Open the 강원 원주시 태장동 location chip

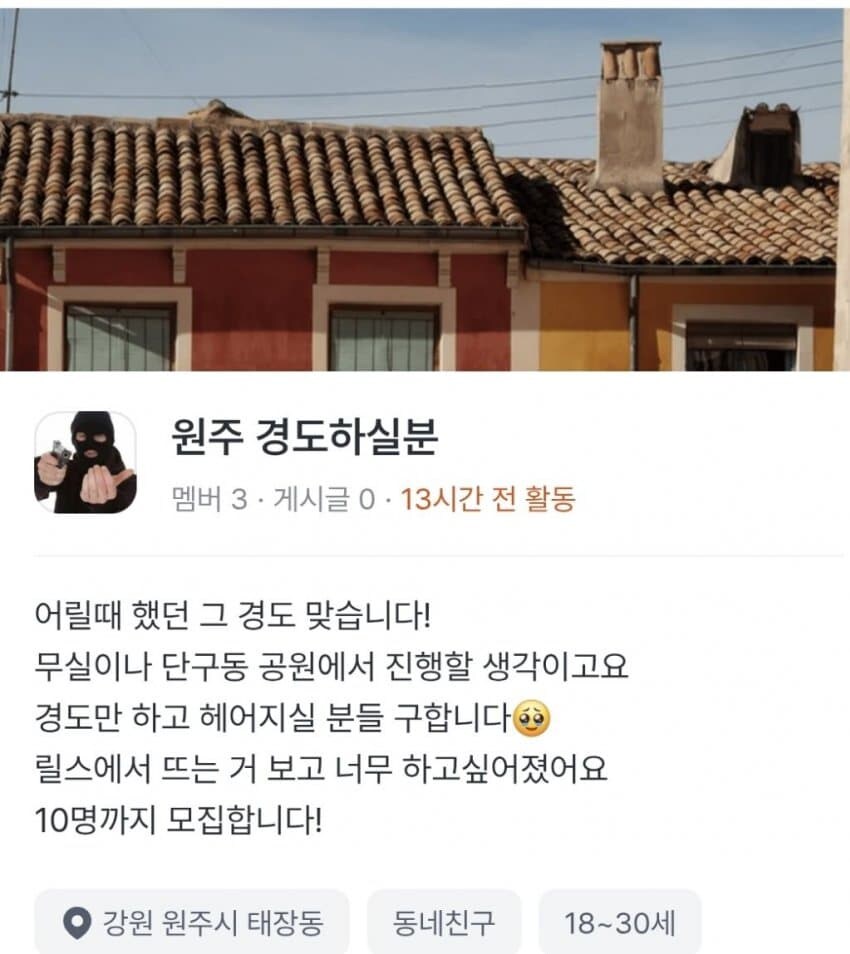[x=192, y=922]
